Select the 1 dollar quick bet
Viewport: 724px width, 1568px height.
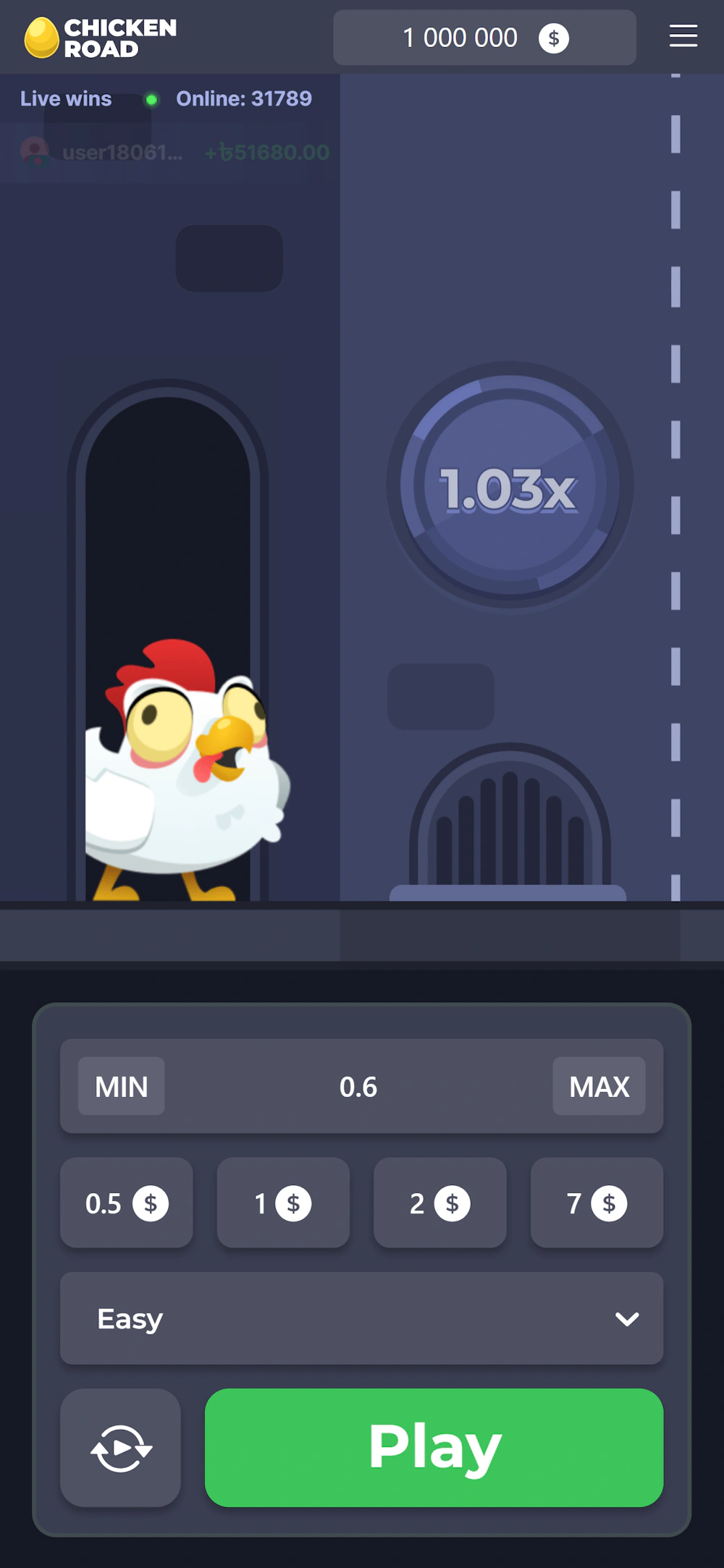point(282,1203)
